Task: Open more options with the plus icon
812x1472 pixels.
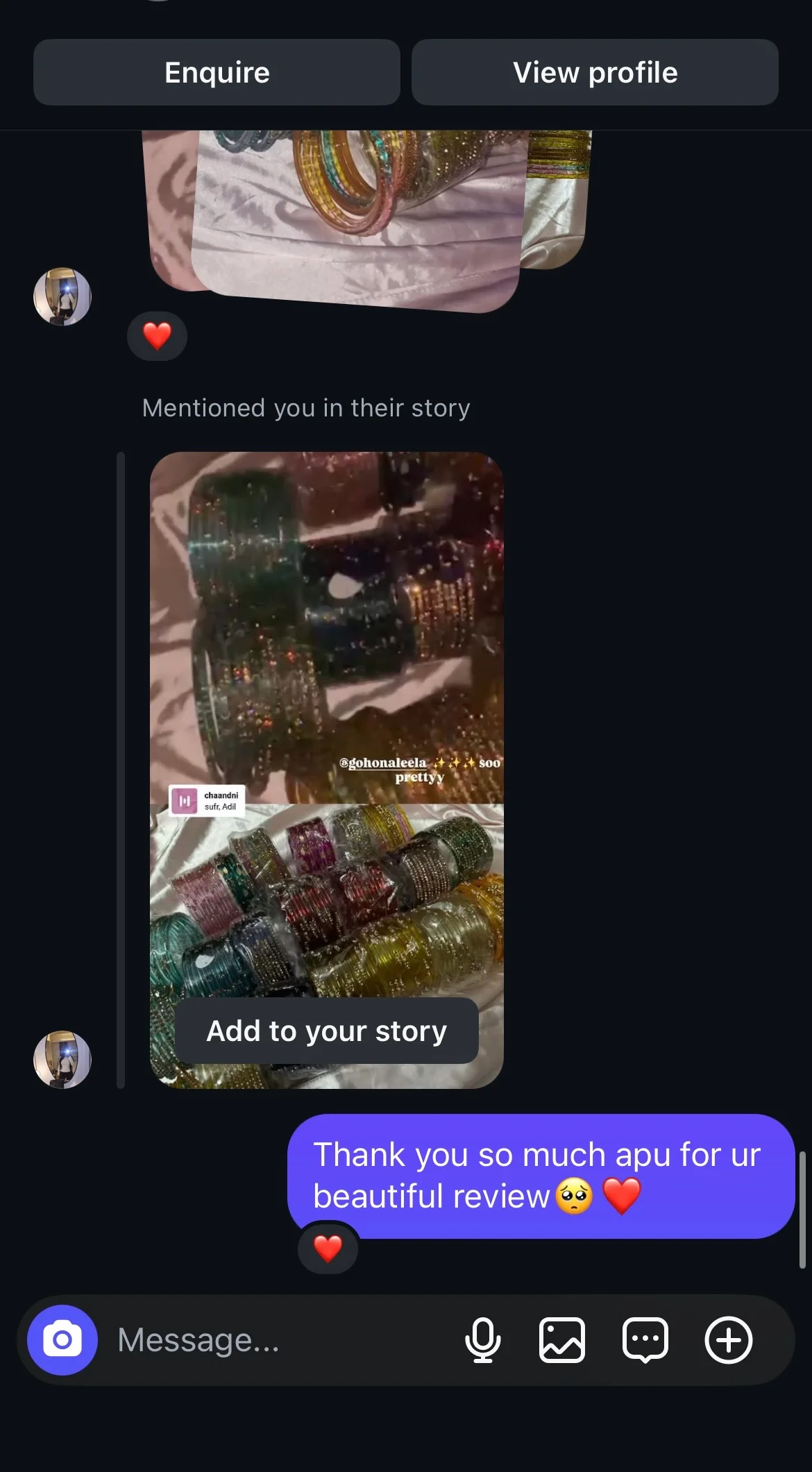Action: (729, 1340)
